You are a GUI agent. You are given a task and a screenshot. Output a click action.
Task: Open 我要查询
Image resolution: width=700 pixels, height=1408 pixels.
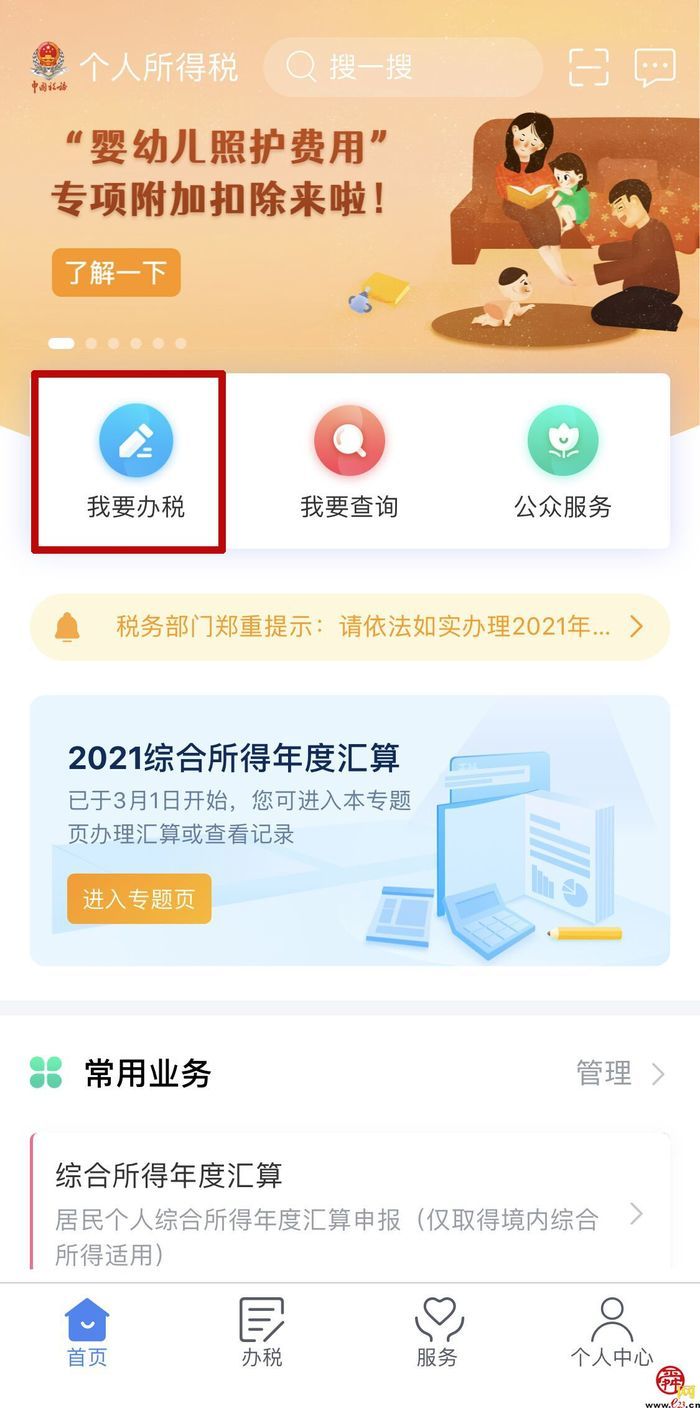pos(349,462)
